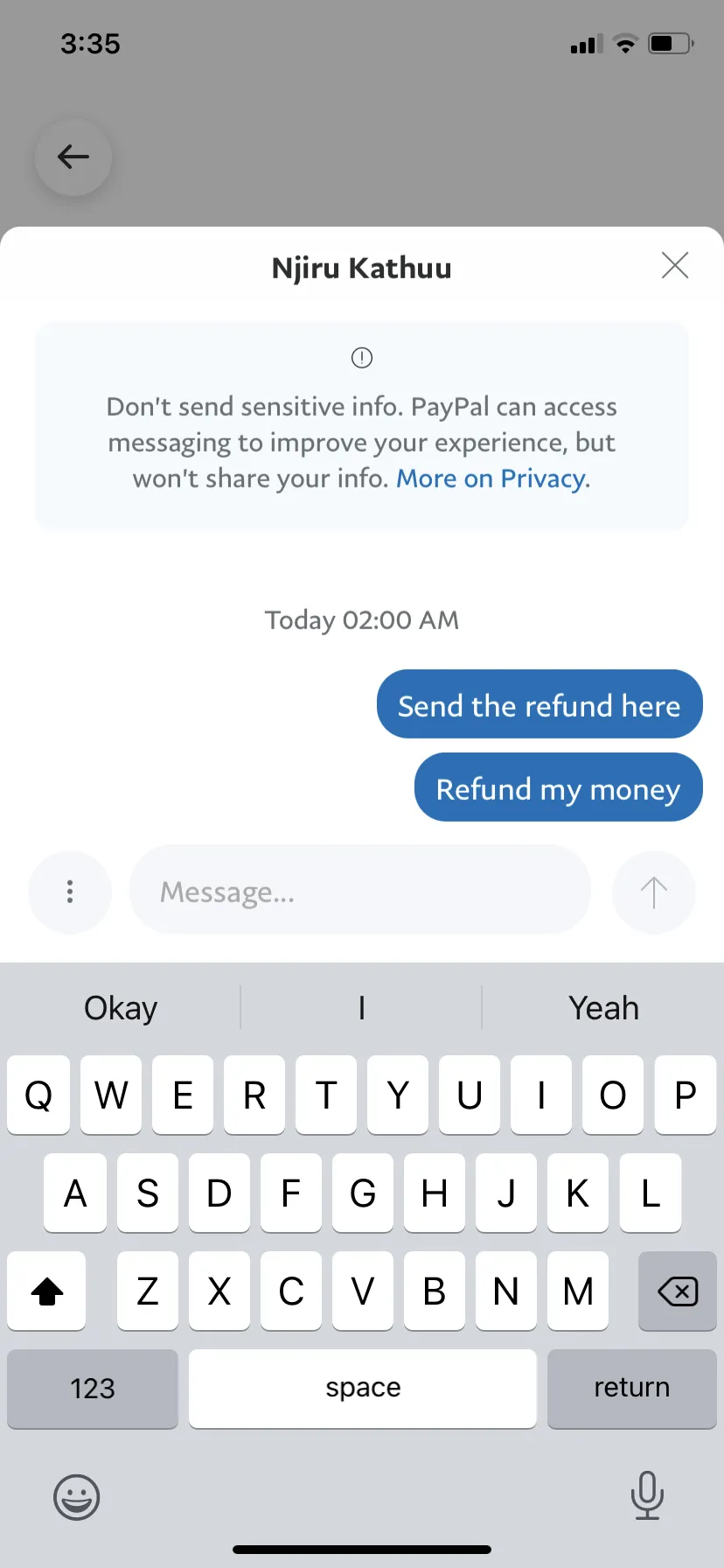Open the More on Privacy link
Image resolution: width=724 pixels, height=1568 pixels.
pos(493,479)
